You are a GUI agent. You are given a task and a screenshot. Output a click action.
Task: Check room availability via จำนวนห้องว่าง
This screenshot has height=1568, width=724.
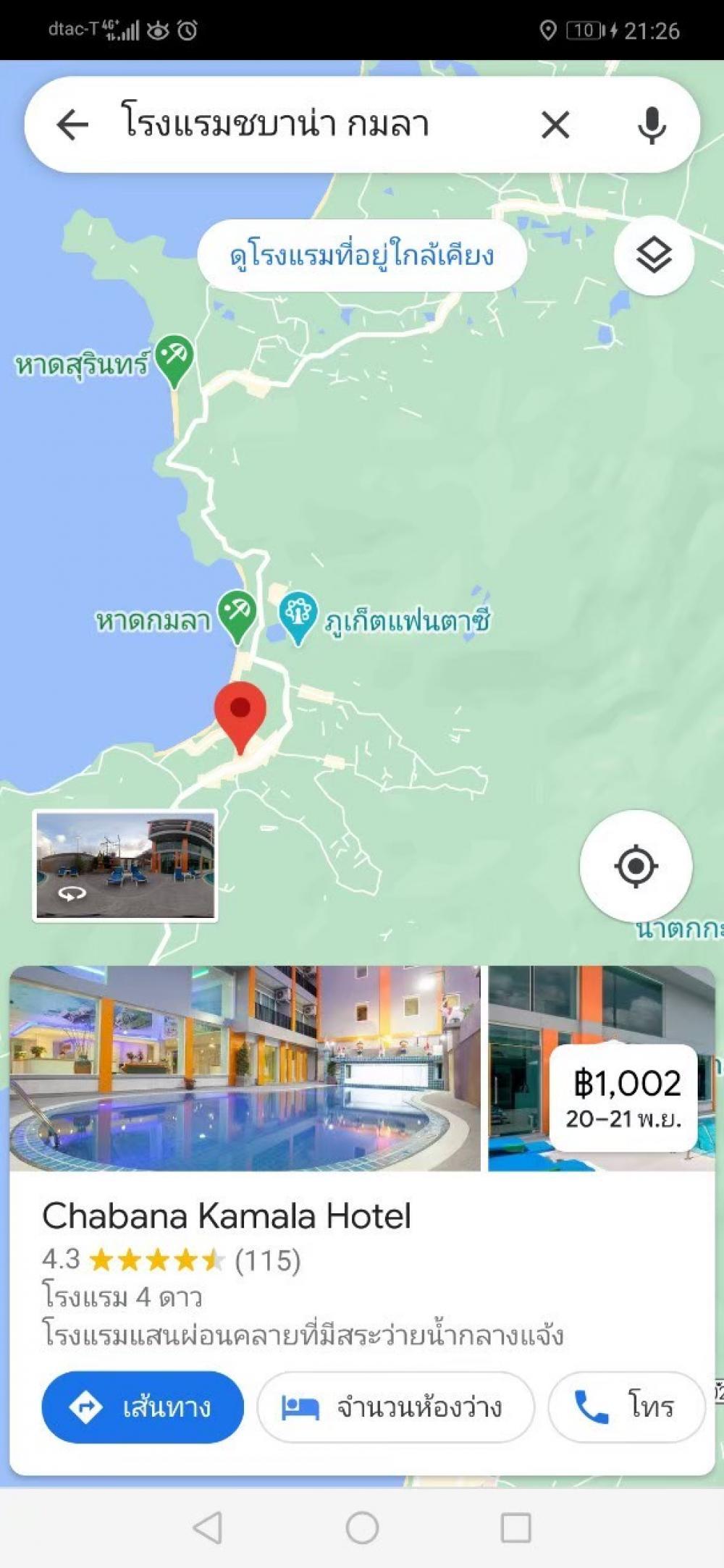pyautogui.click(x=395, y=1407)
